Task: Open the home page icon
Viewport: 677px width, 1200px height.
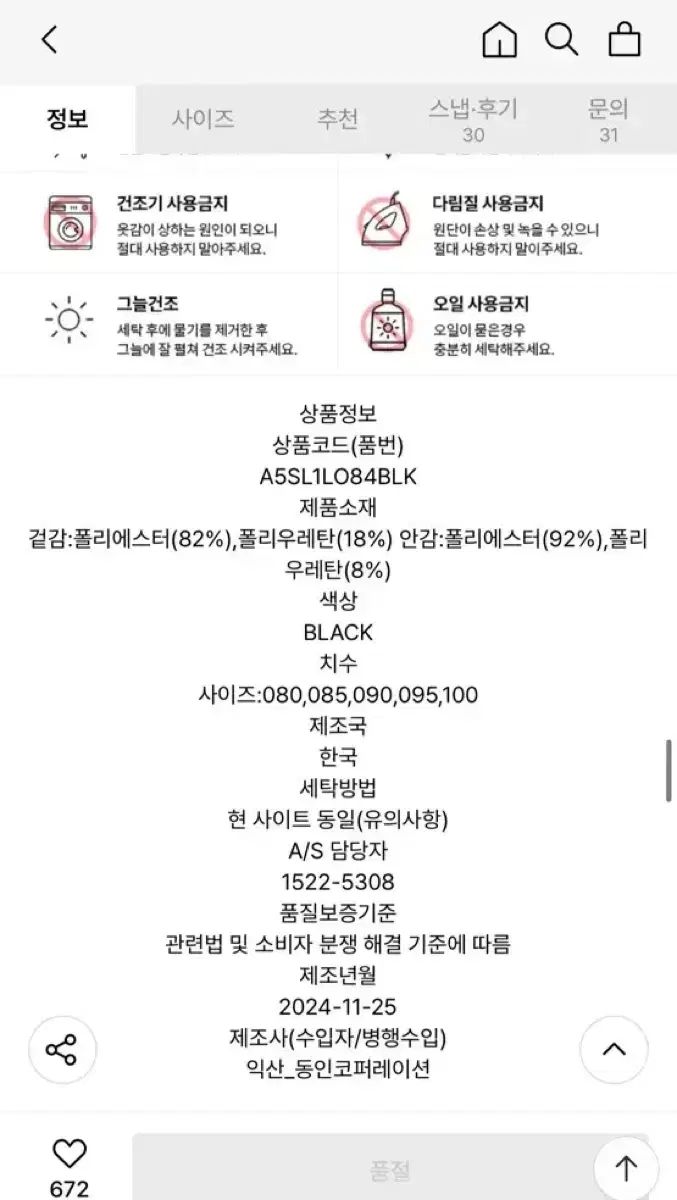Action: click(499, 40)
